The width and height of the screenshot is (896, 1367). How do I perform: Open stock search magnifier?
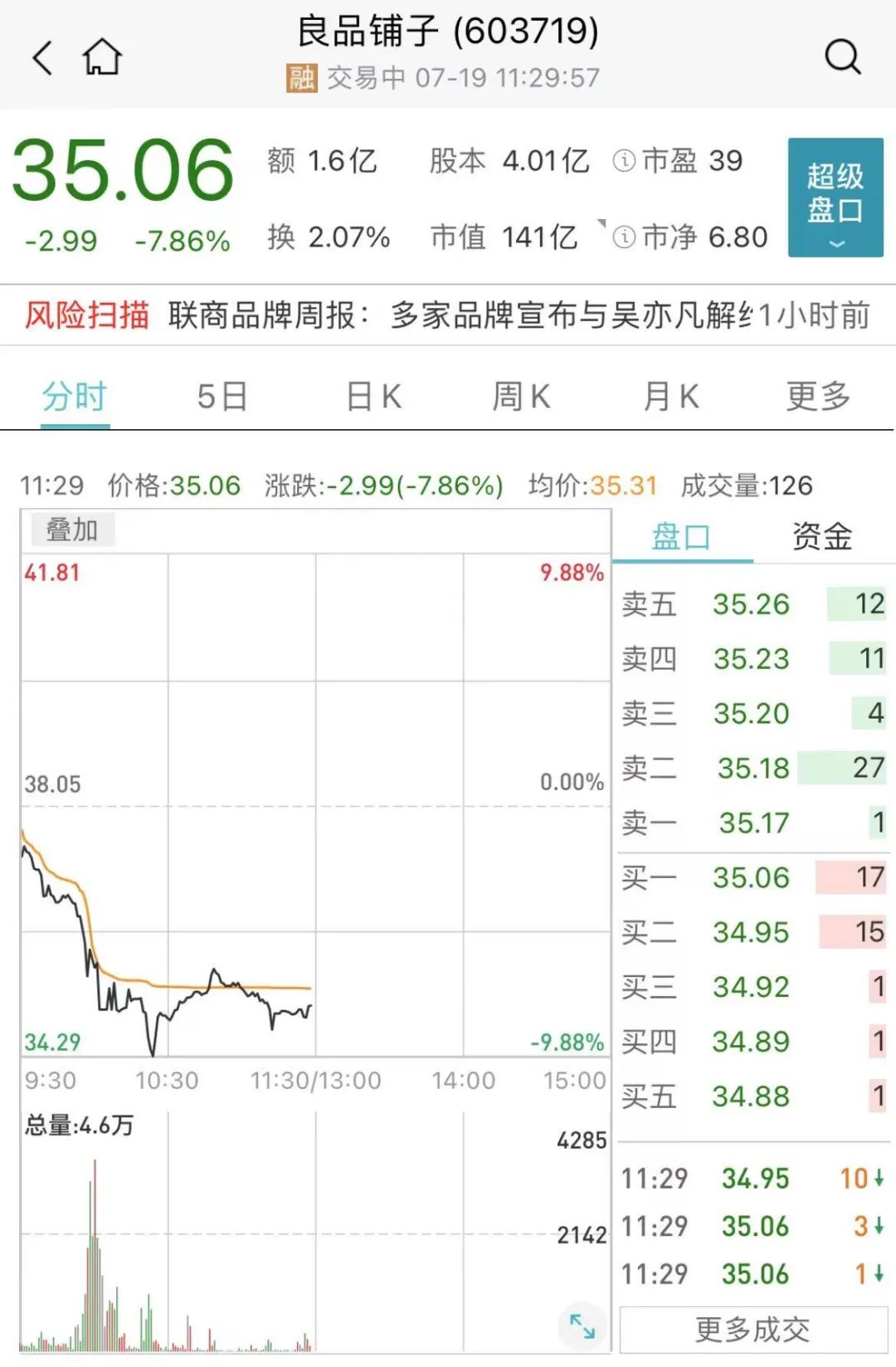(842, 57)
